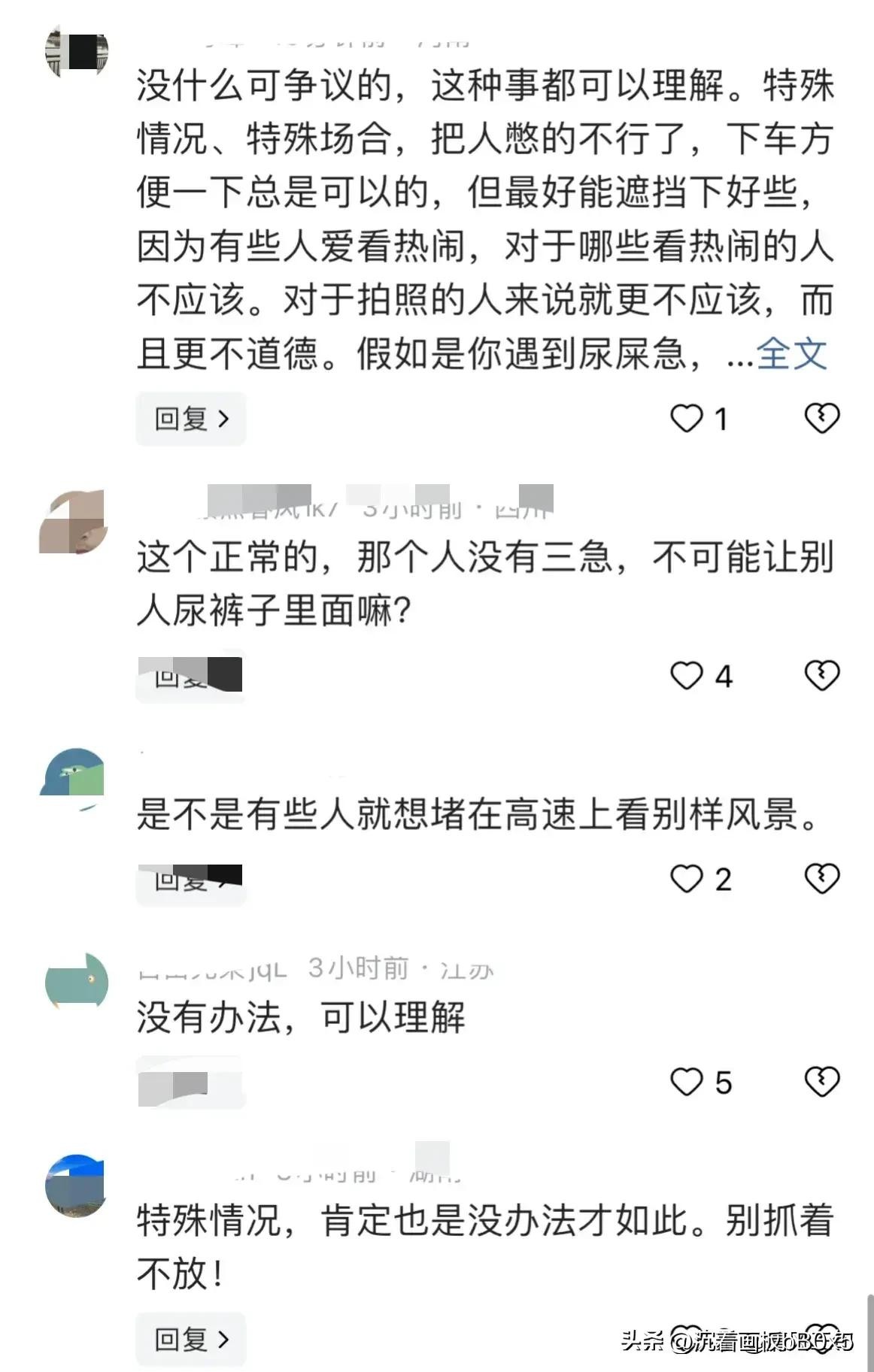Like the comment 没有办法，可以理解
874x1372 pixels.
click(x=686, y=1083)
